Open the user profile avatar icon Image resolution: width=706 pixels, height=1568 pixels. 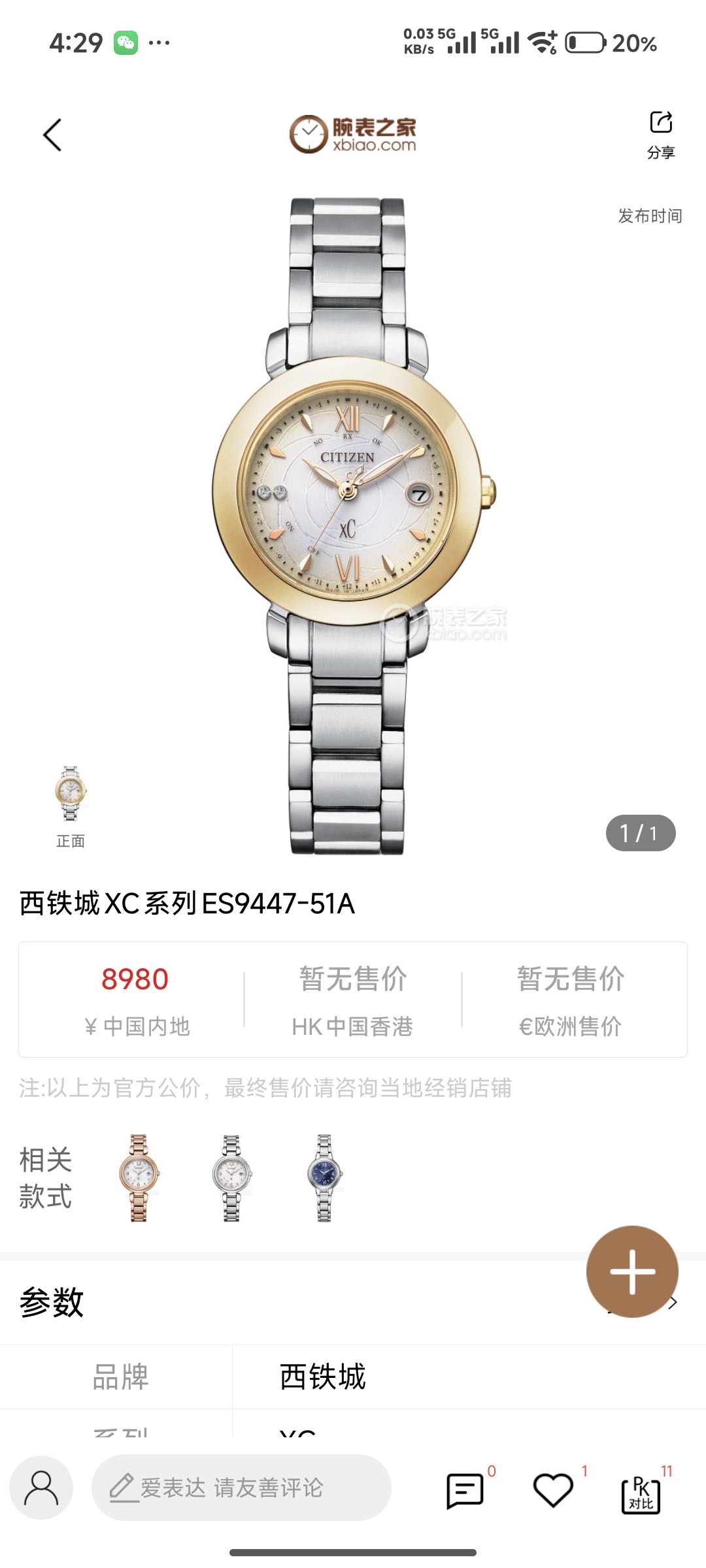(41, 1488)
